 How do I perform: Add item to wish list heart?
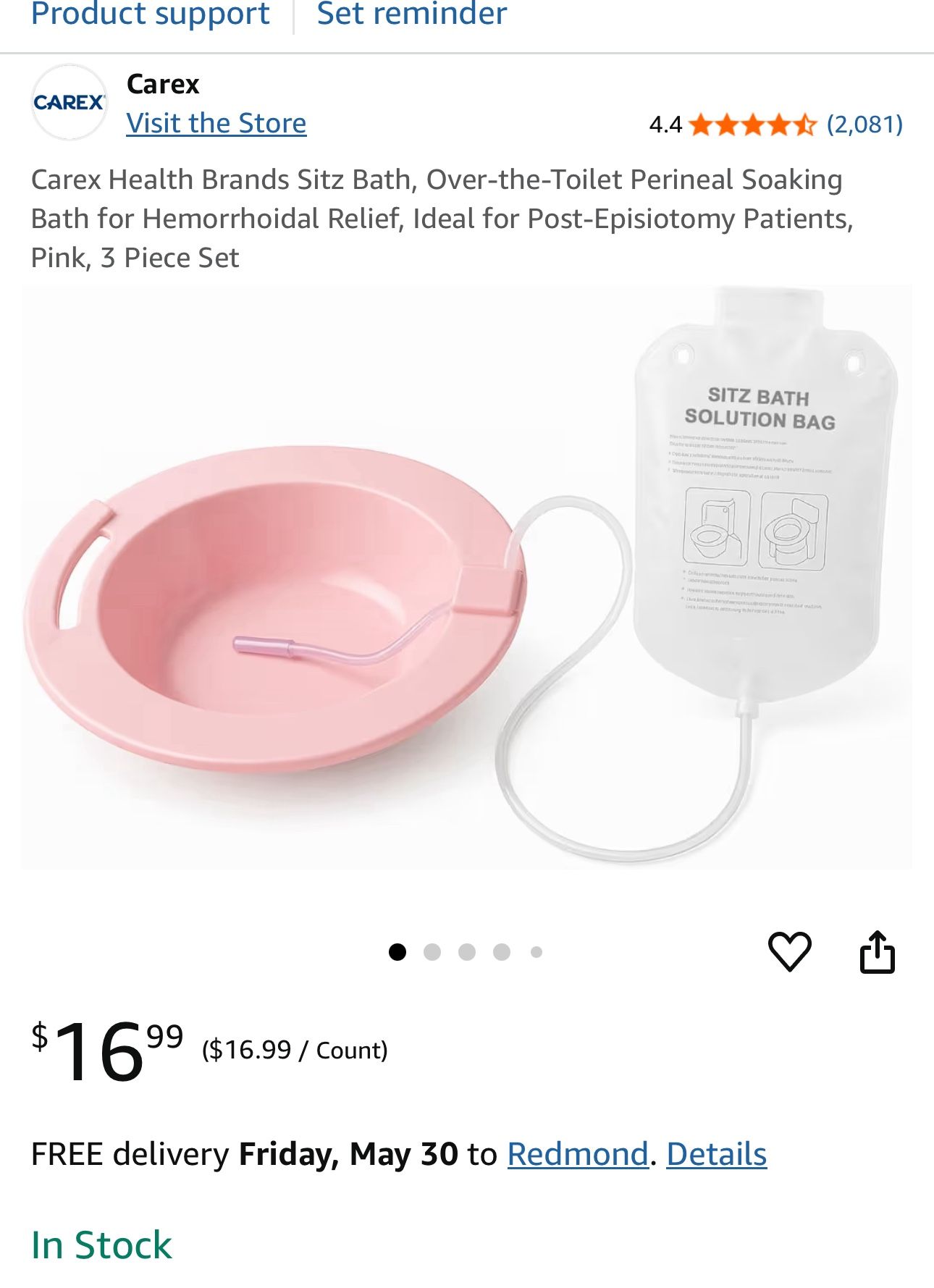(789, 951)
